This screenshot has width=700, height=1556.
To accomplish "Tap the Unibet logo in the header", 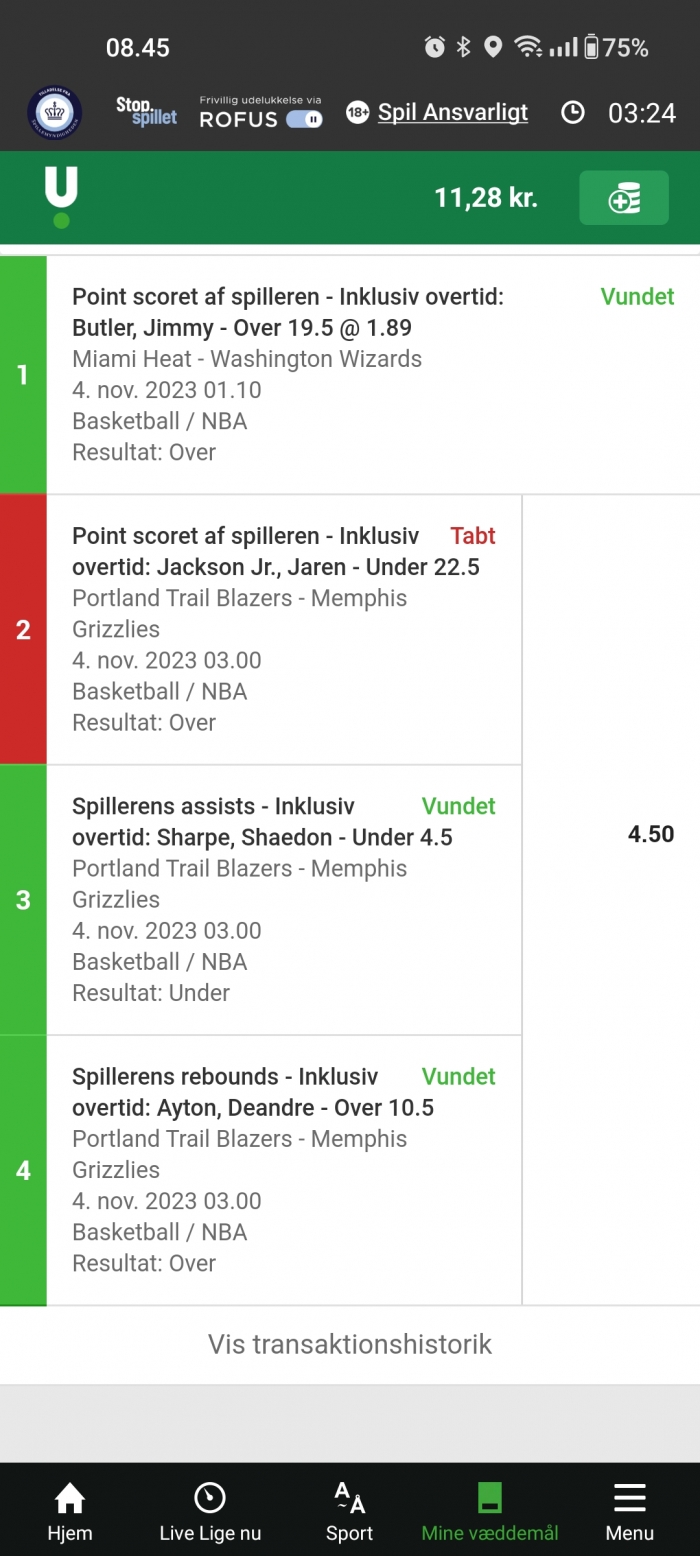I will coord(61,198).
